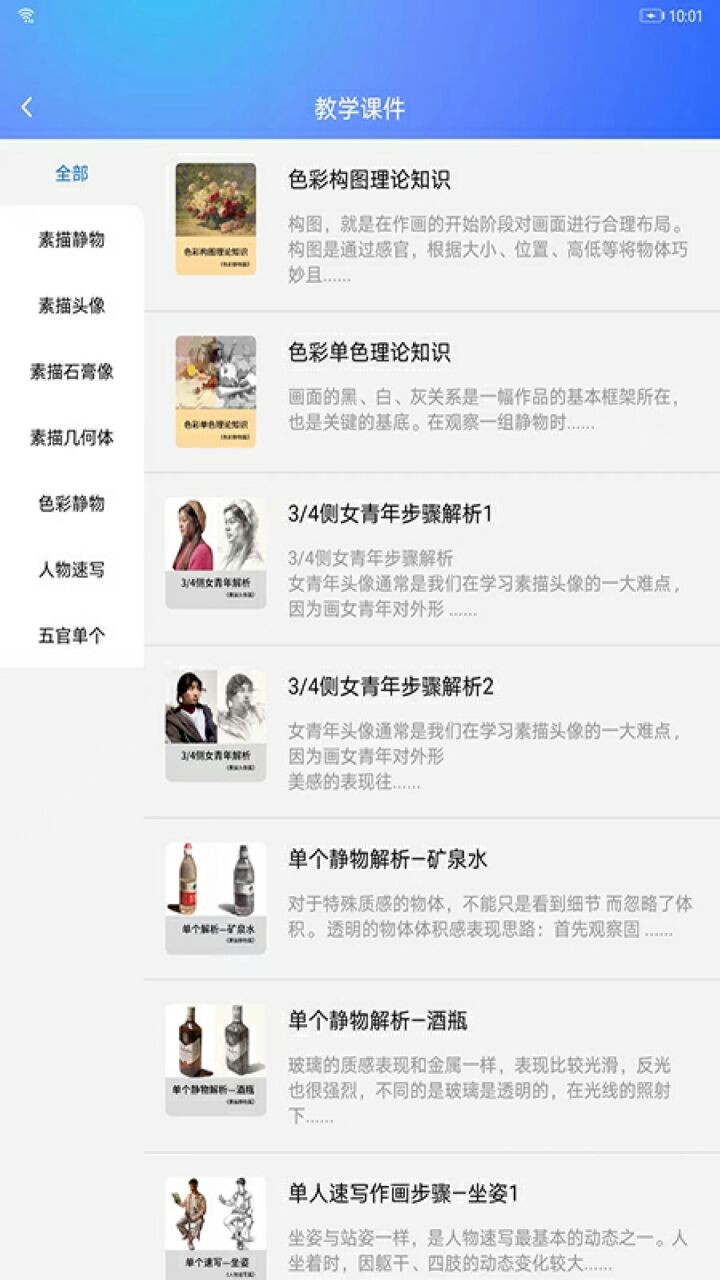Navigate back using the back arrow
720x1280 pixels.
click(25, 104)
